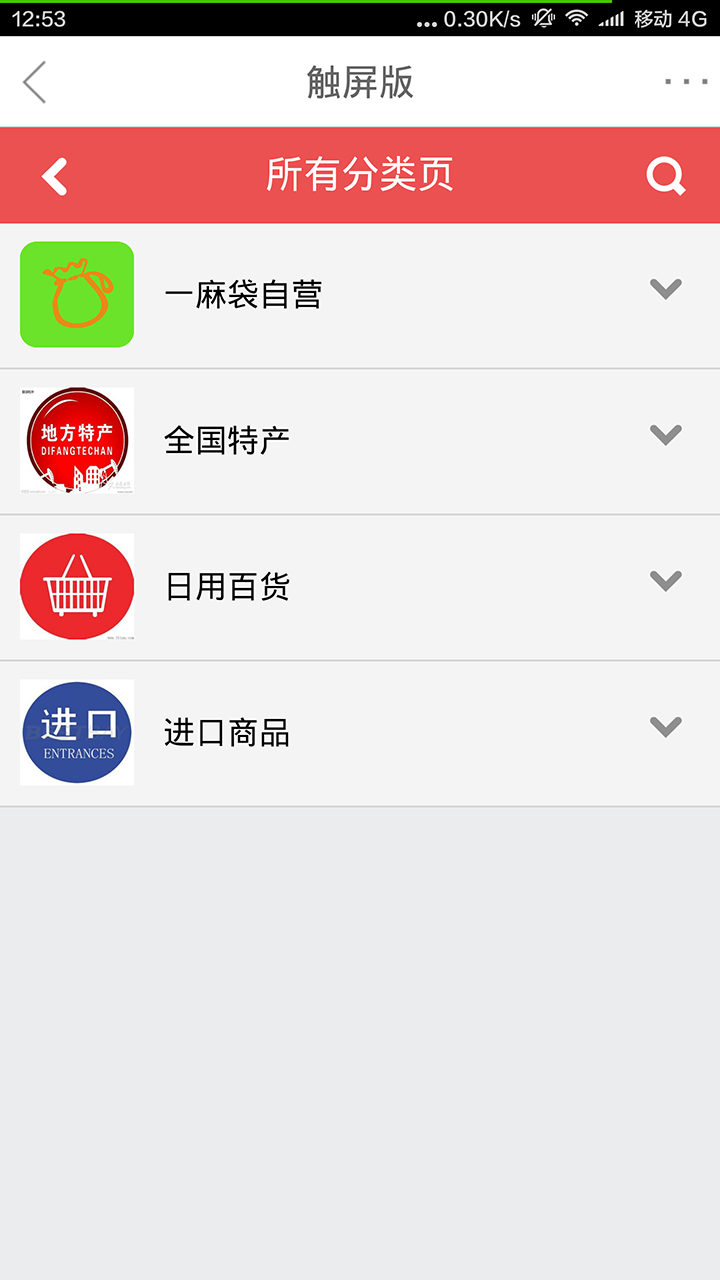Click the gray back arrow next to 触屏版
Screen dimensions: 720x1280
[x=35, y=81]
